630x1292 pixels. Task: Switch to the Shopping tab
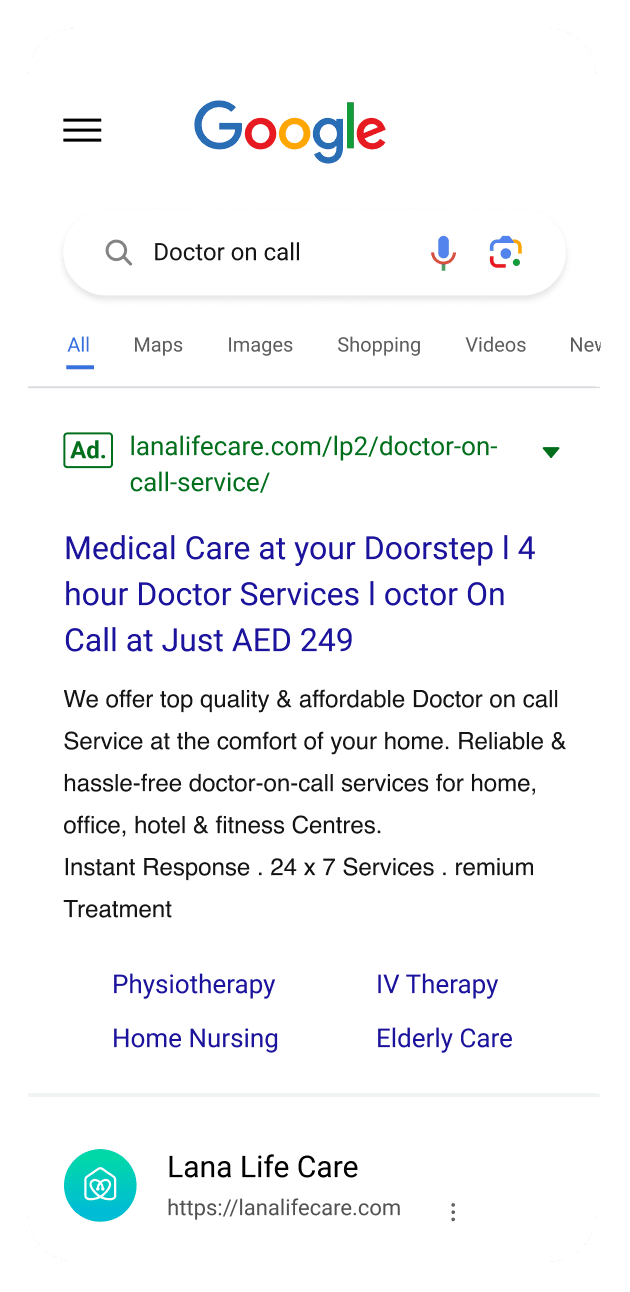tap(379, 345)
